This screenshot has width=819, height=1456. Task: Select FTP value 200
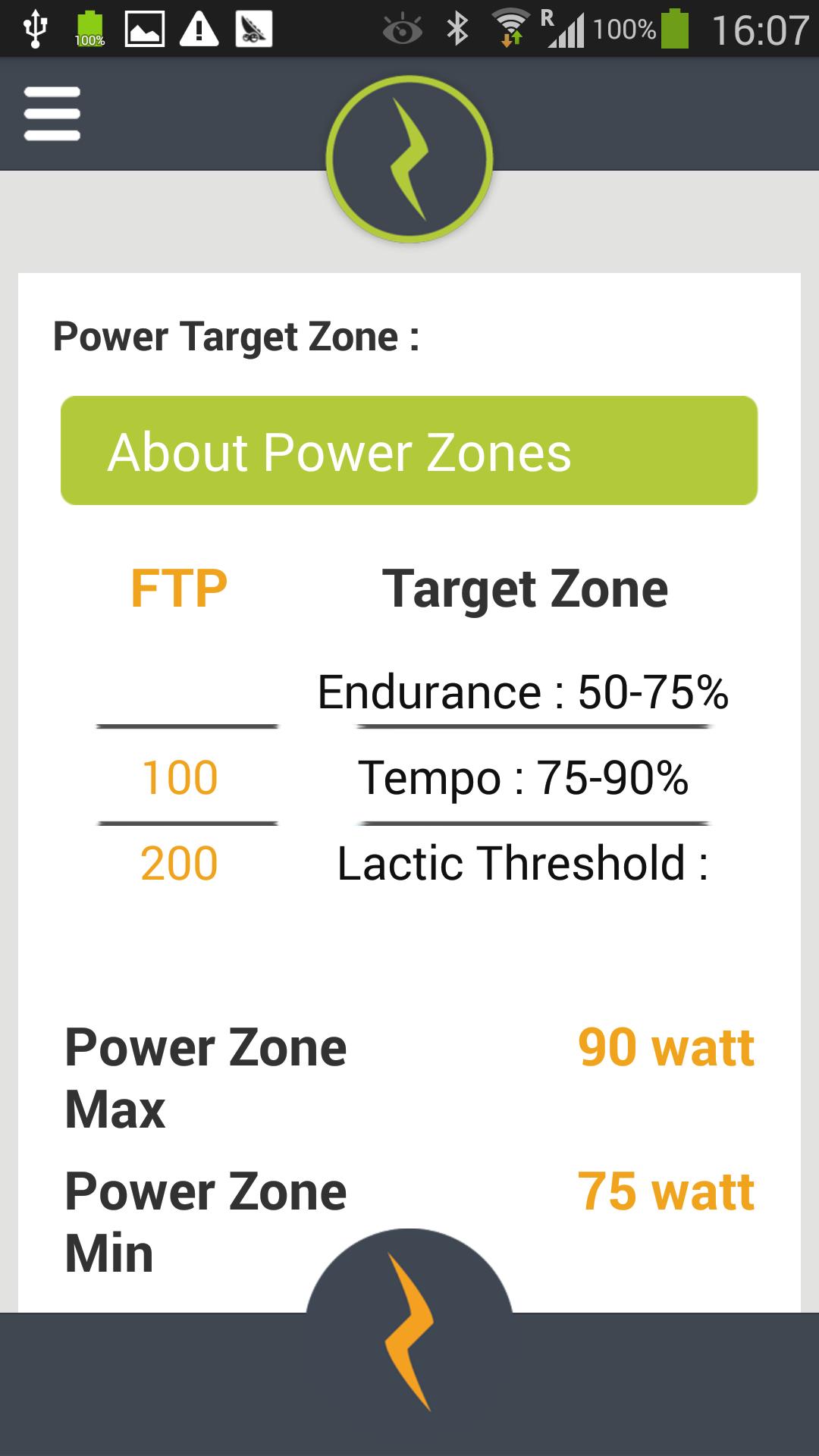(x=179, y=861)
